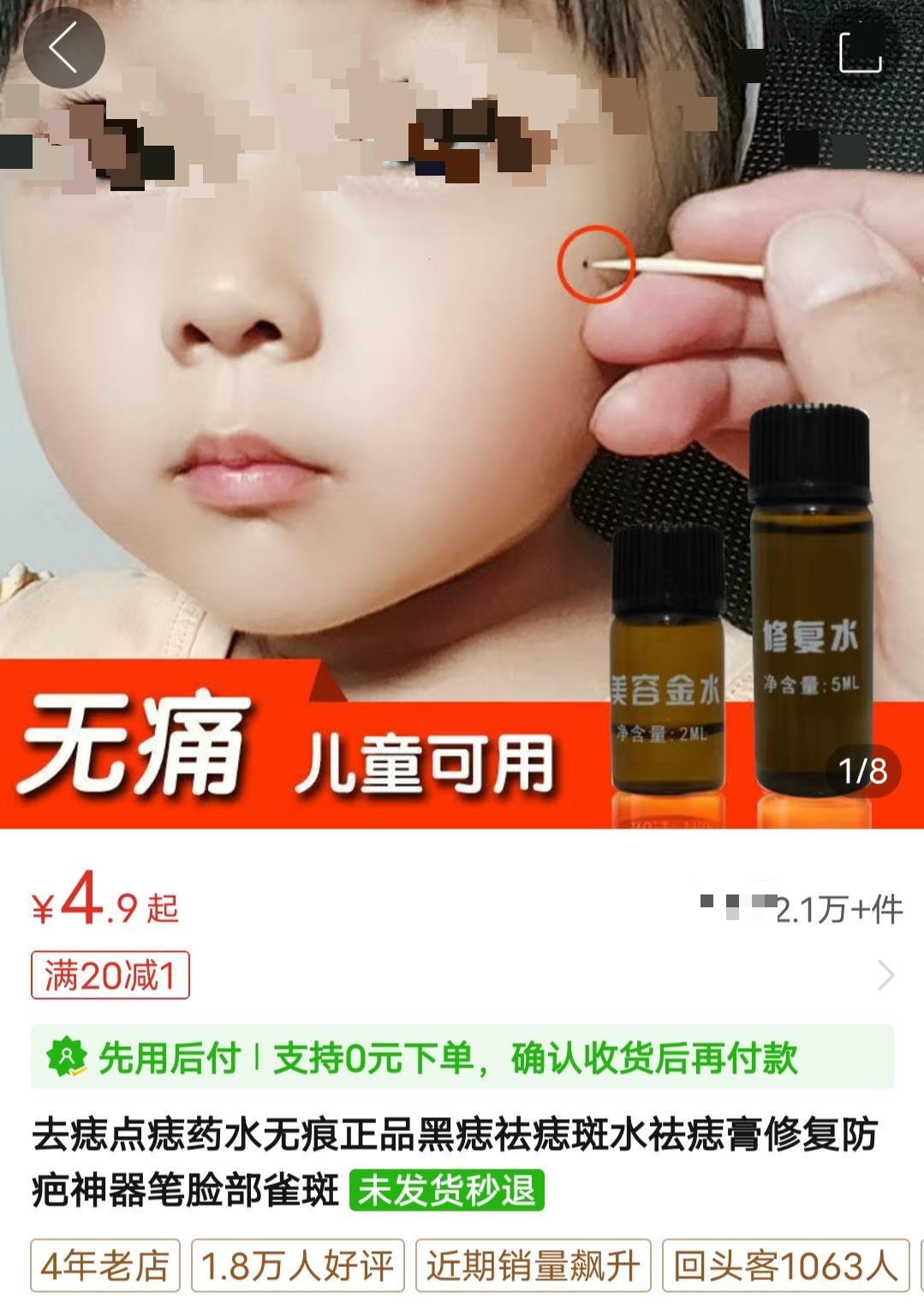Go back using the top-left arrow

(63, 48)
